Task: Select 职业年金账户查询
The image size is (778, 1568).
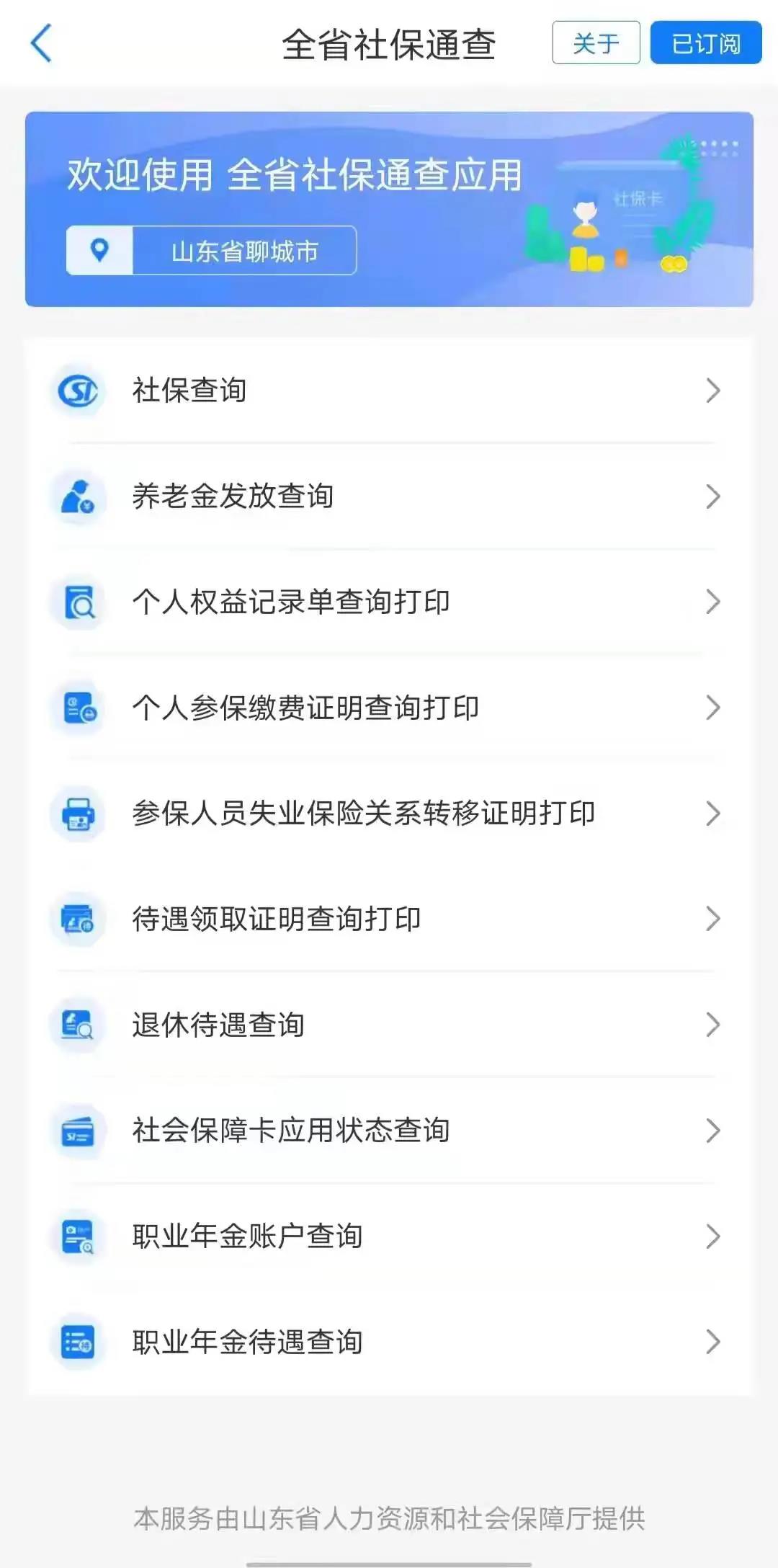Action: (x=389, y=1236)
